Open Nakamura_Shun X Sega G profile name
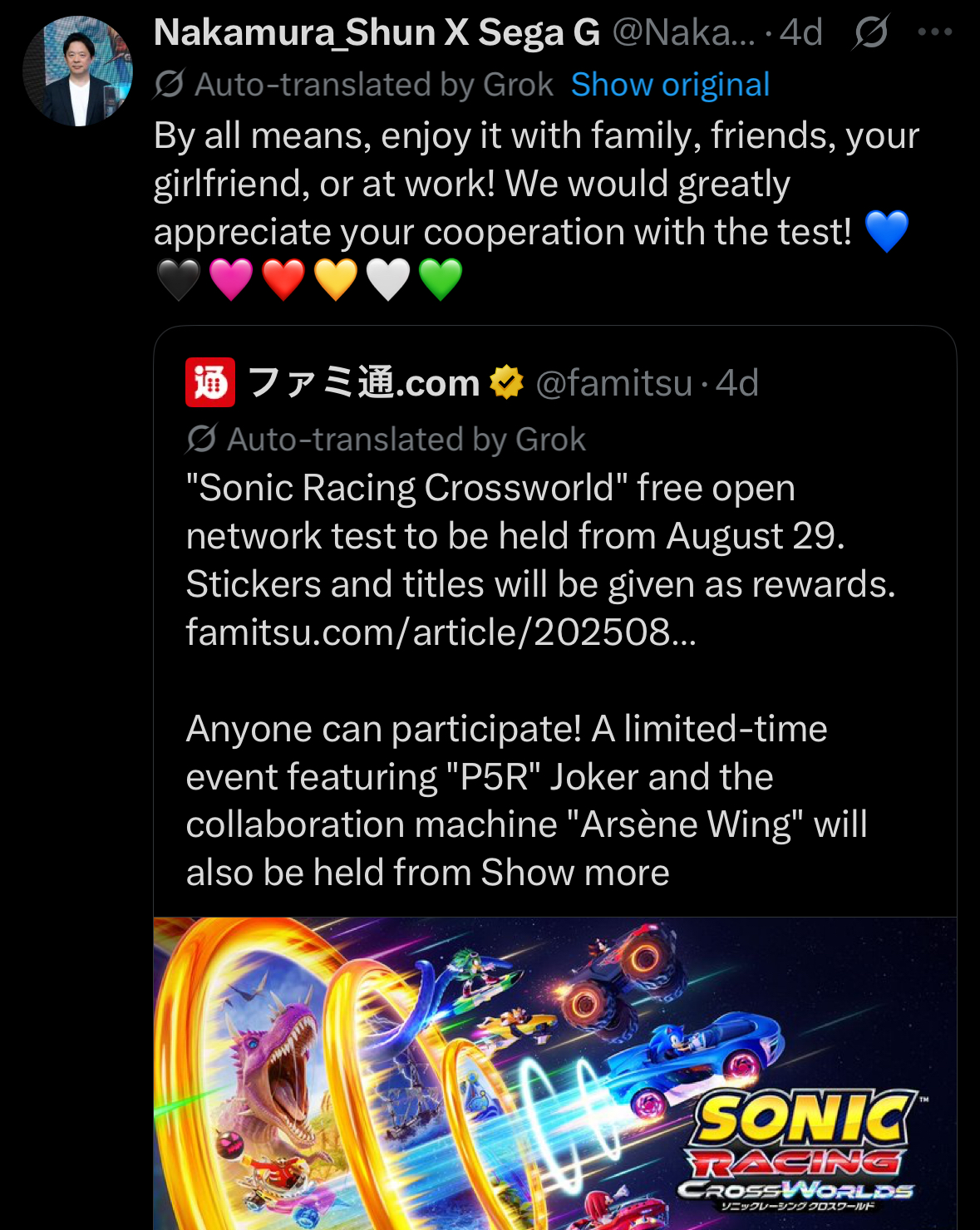980x1230 pixels. point(377,32)
